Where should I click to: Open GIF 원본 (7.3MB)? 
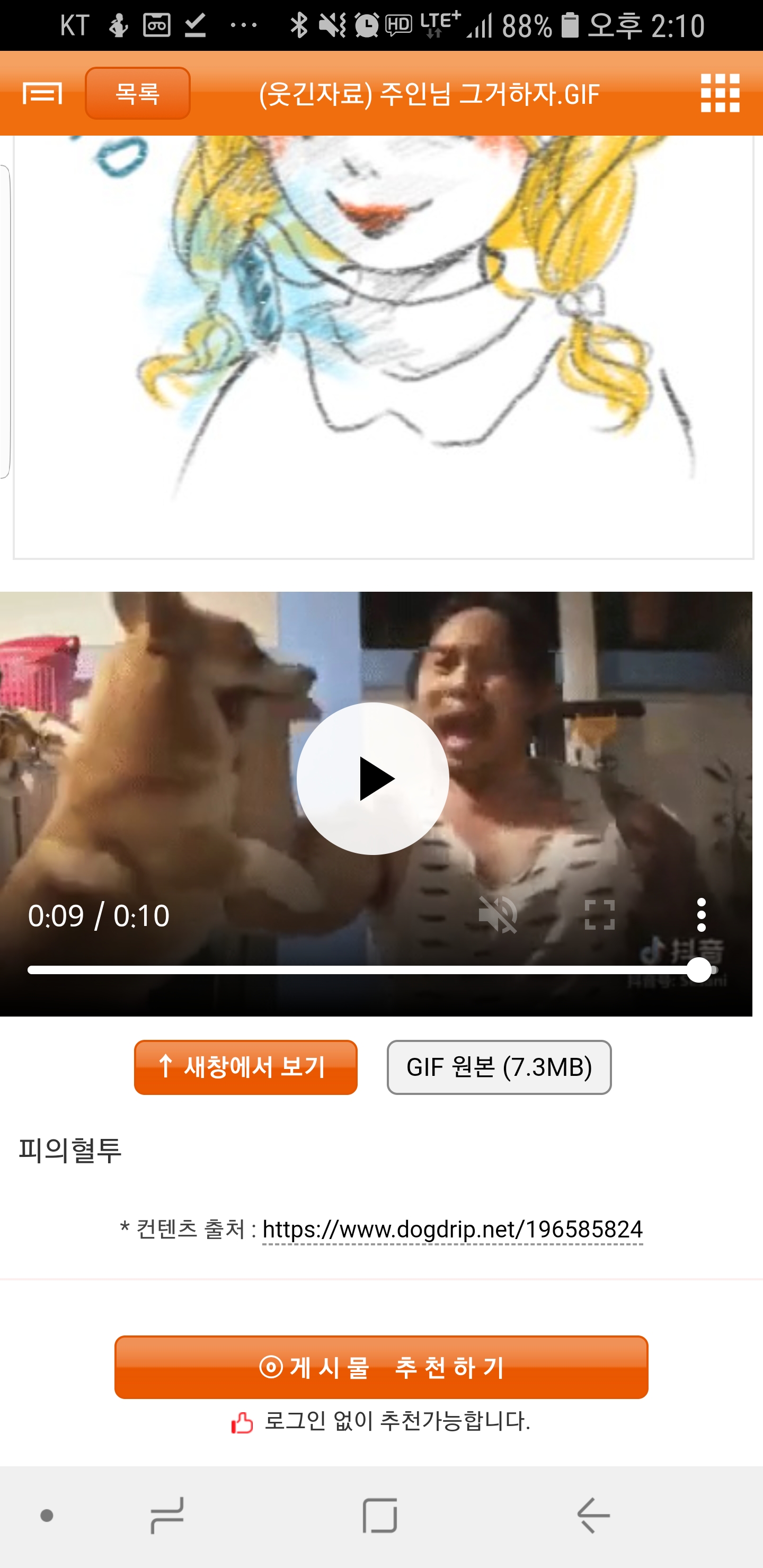point(499,1067)
